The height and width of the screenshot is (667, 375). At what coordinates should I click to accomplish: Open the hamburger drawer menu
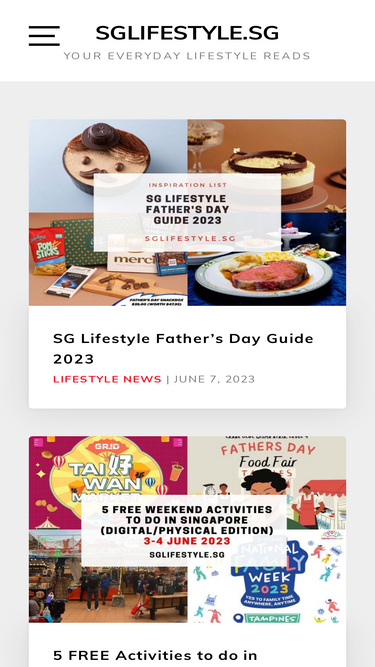(44, 36)
